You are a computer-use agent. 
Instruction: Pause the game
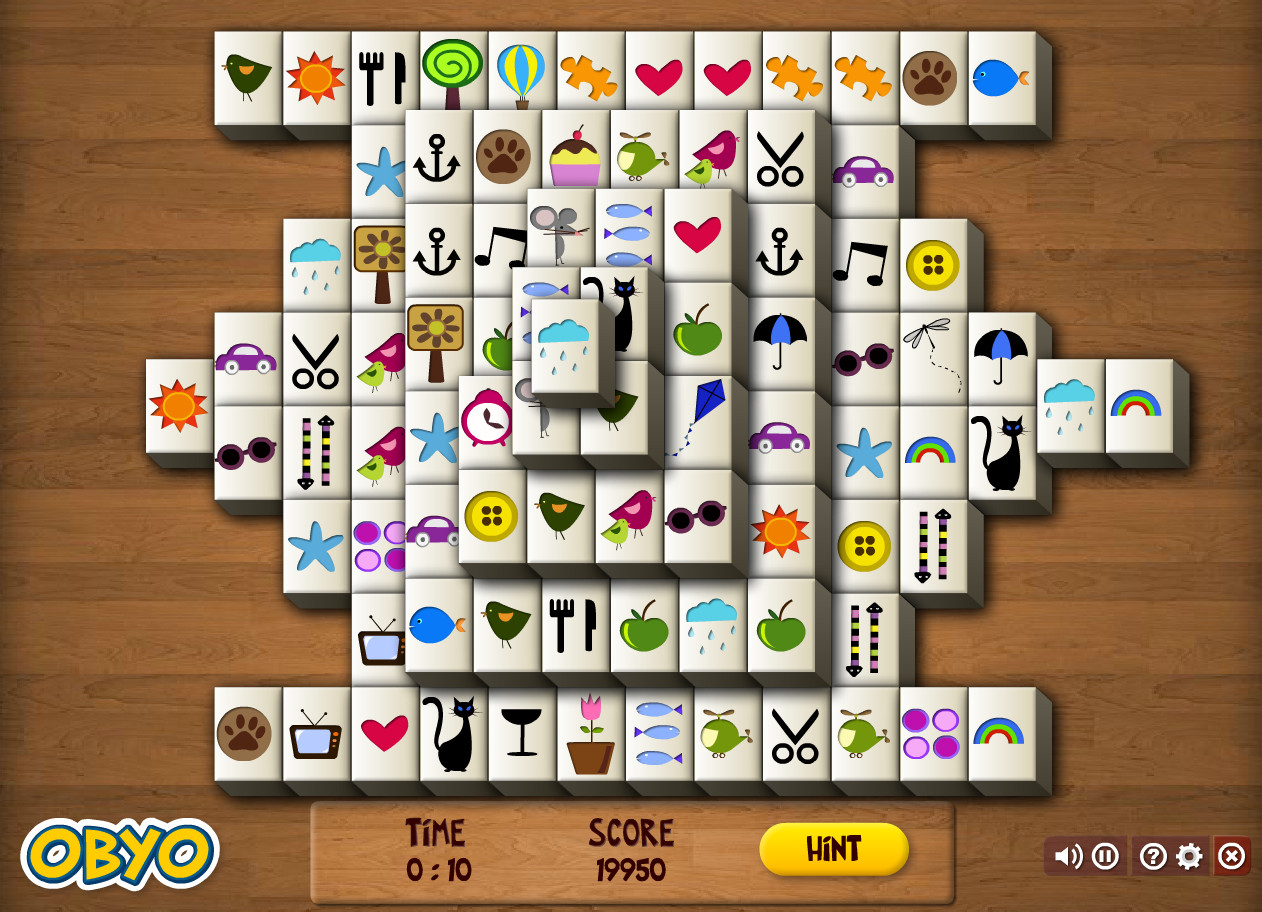point(1105,856)
